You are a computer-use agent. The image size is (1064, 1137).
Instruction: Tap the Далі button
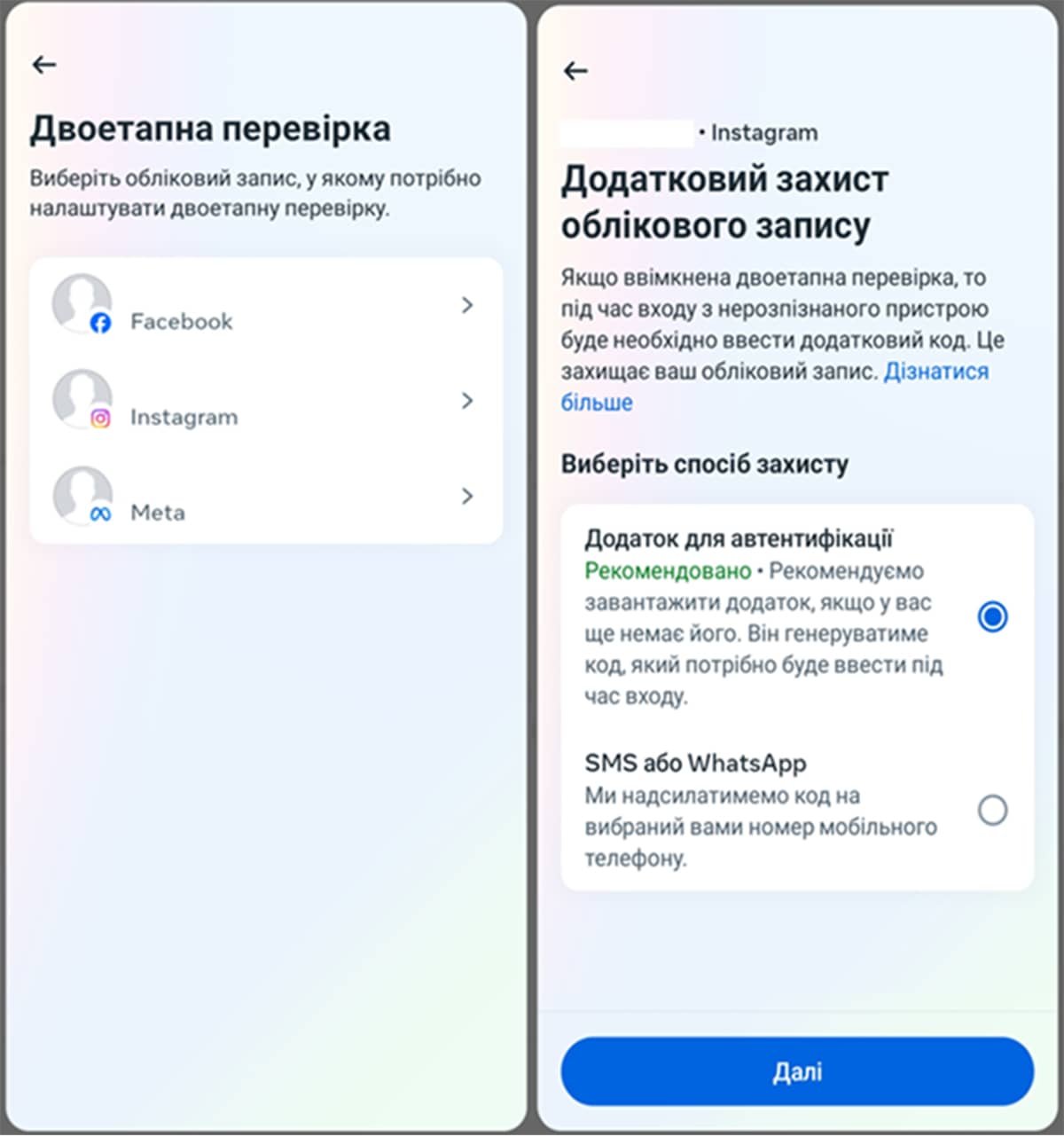click(x=796, y=1071)
